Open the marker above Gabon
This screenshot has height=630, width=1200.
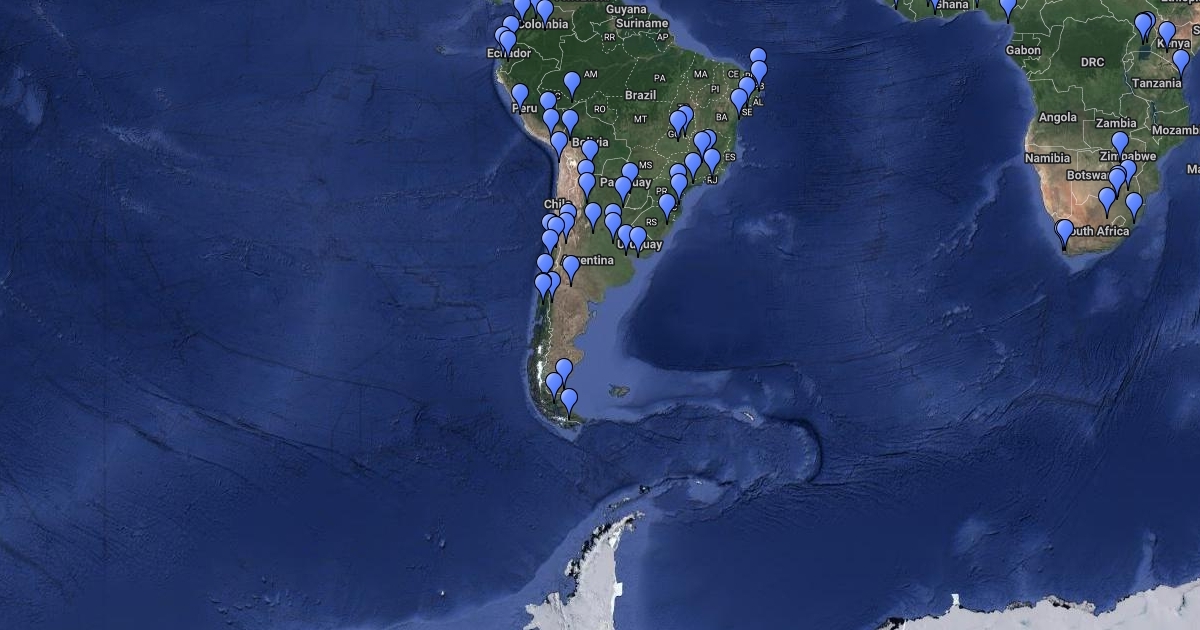pos(1008,8)
